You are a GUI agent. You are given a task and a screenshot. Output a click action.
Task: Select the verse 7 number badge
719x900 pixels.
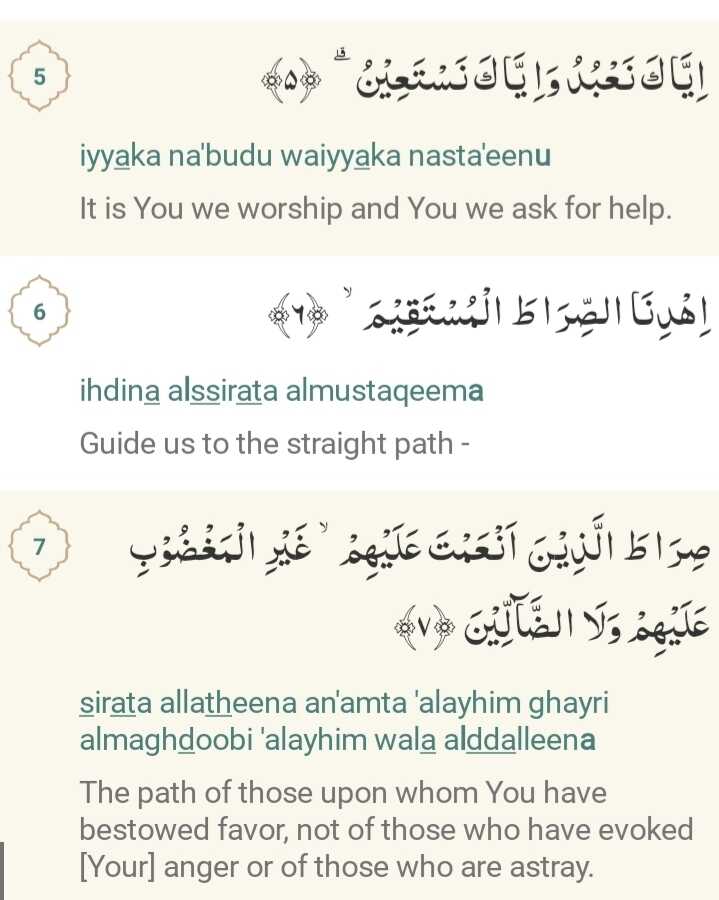pyautogui.click(x=39, y=546)
